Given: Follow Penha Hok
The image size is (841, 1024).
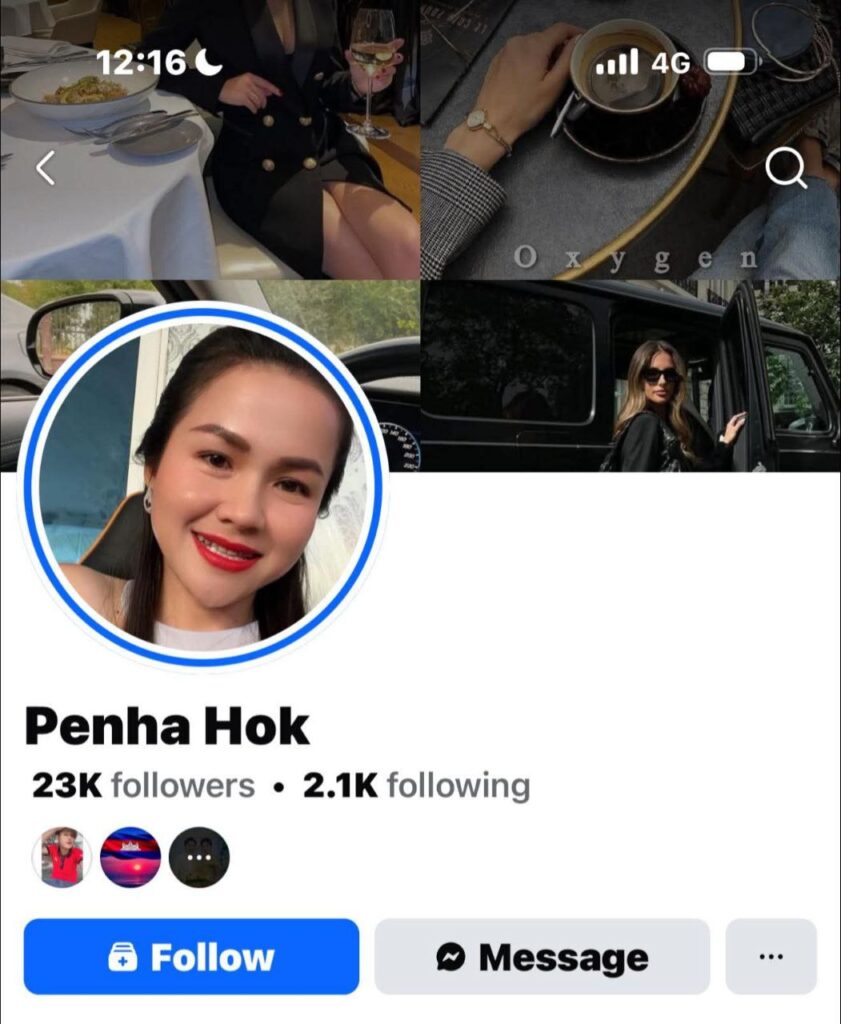Looking at the screenshot, I should pyautogui.click(x=191, y=957).
